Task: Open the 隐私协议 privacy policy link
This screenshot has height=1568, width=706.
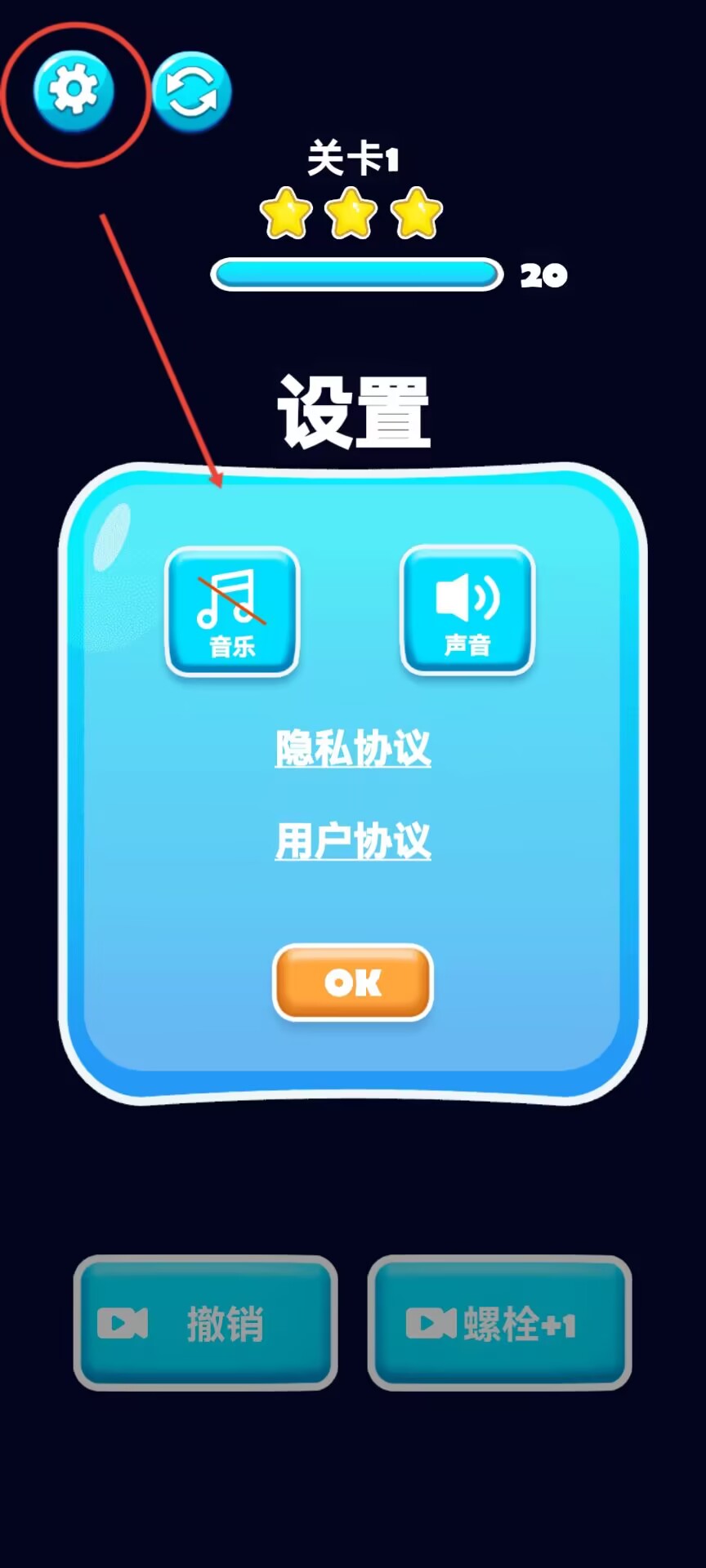Action: pyautogui.click(x=353, y=748)
